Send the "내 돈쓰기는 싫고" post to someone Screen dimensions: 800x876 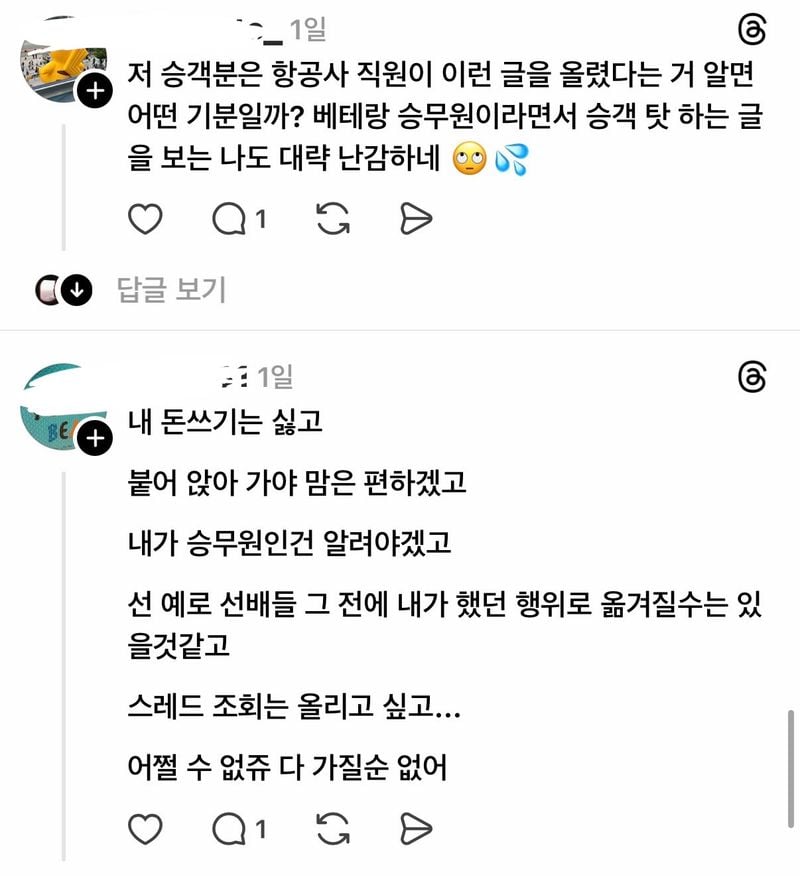pos(416,829)
